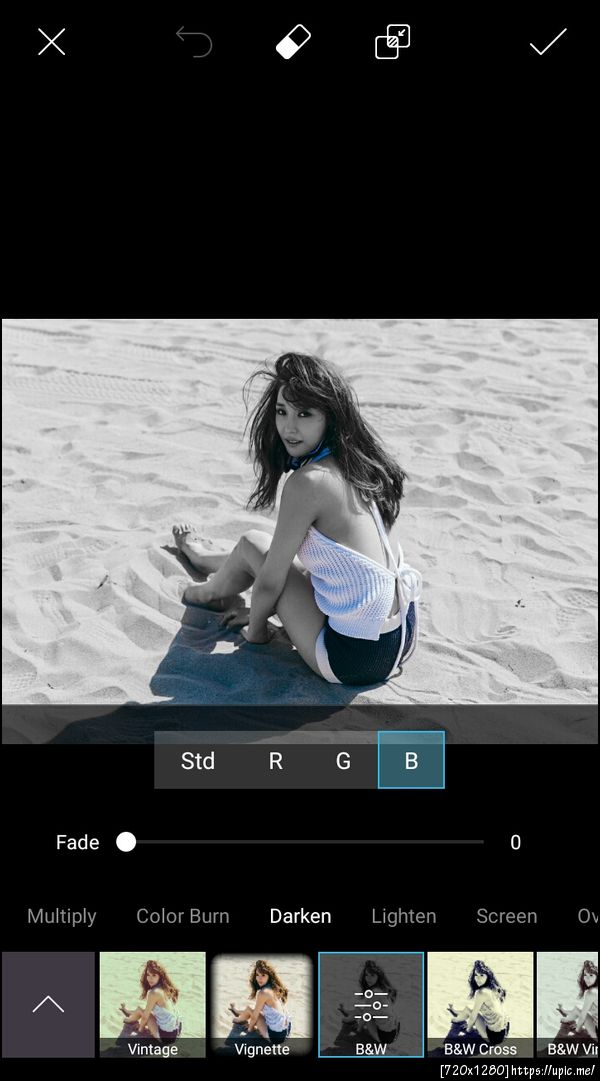
Task: Apply the Vignette filter
Action: click(x=262, y=1003)
